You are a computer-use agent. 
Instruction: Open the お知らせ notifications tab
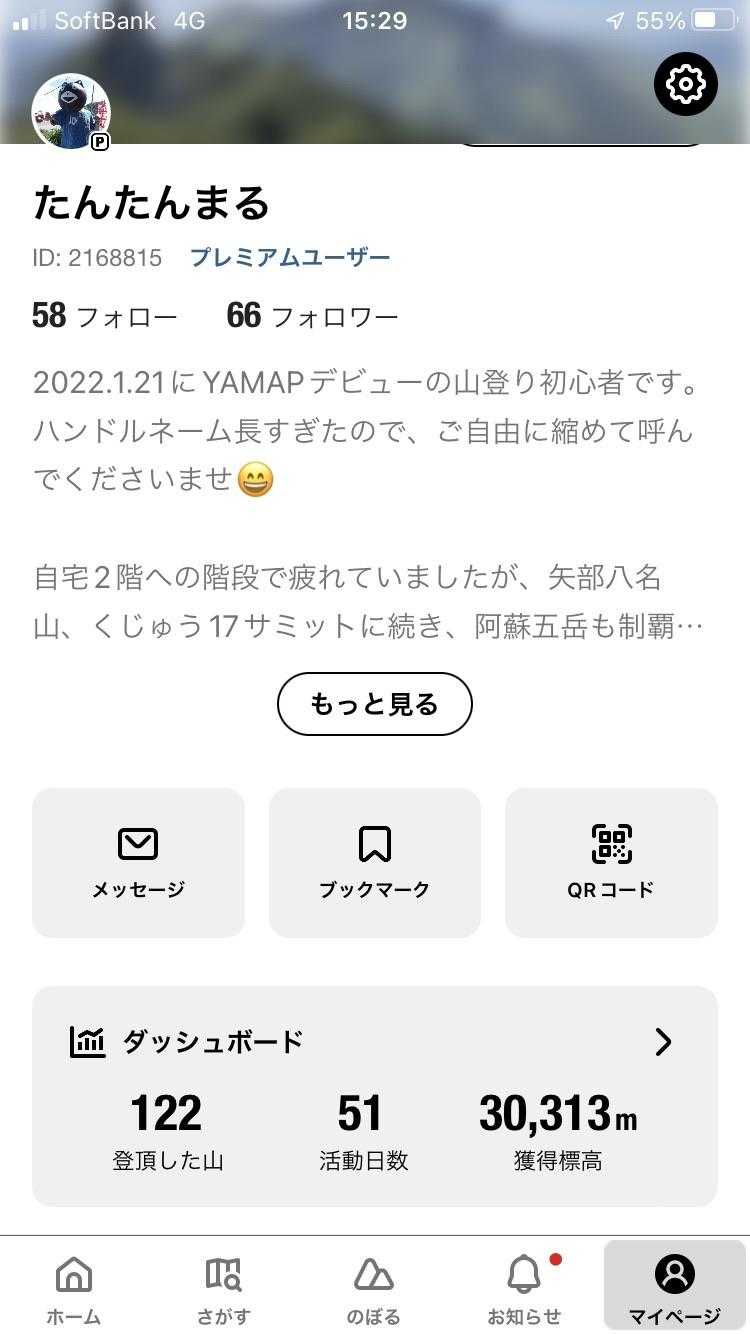[524, 1288]
